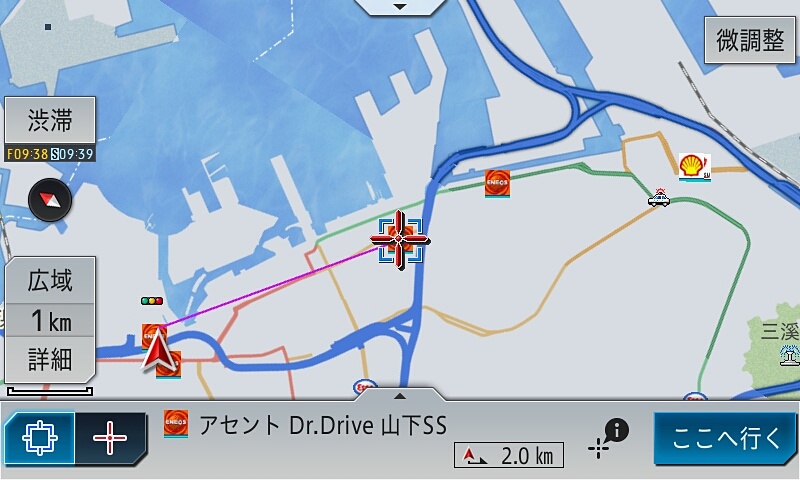Tap ここへ行く to set destination
The width and height of the screenshot is (800, 480).
point(725,438)
